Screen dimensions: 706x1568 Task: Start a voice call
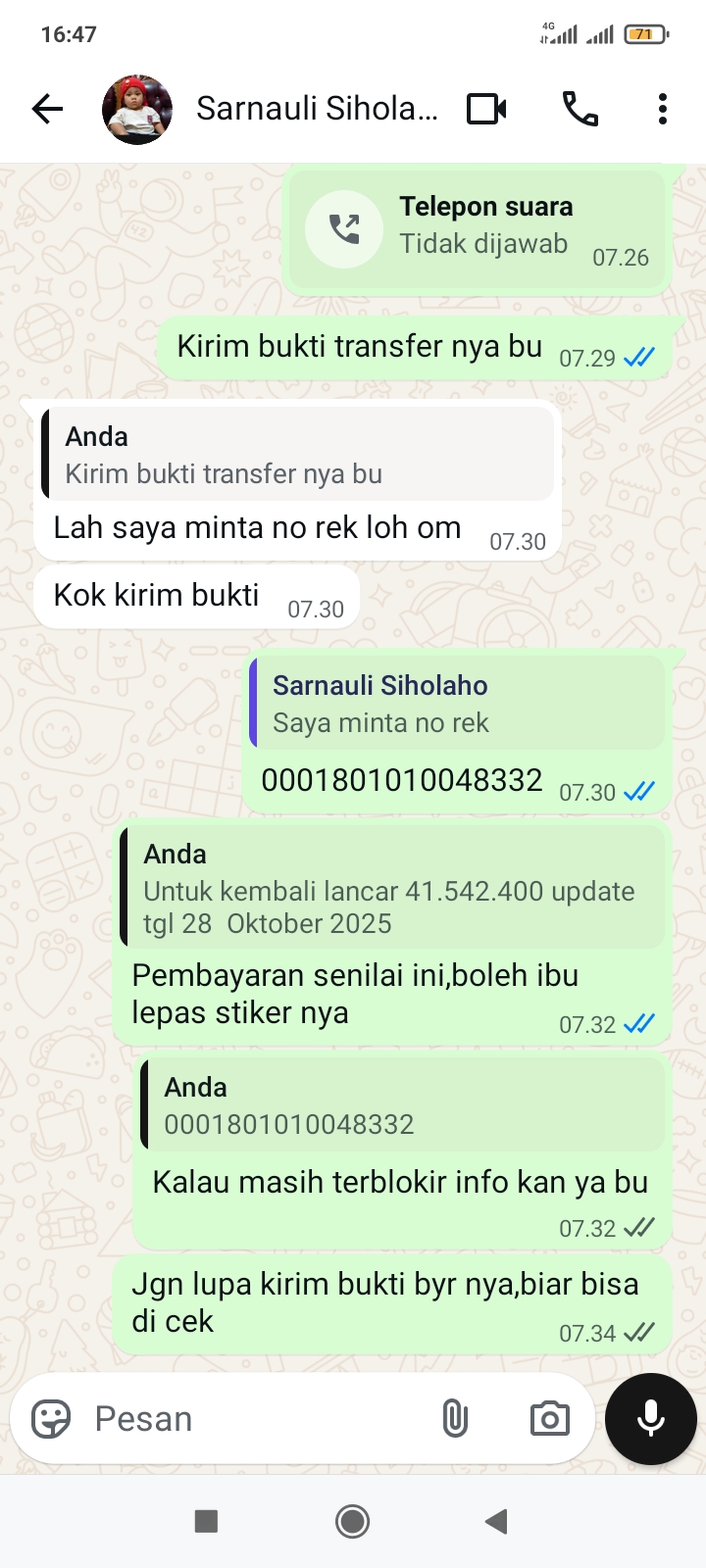click(580, 109)
